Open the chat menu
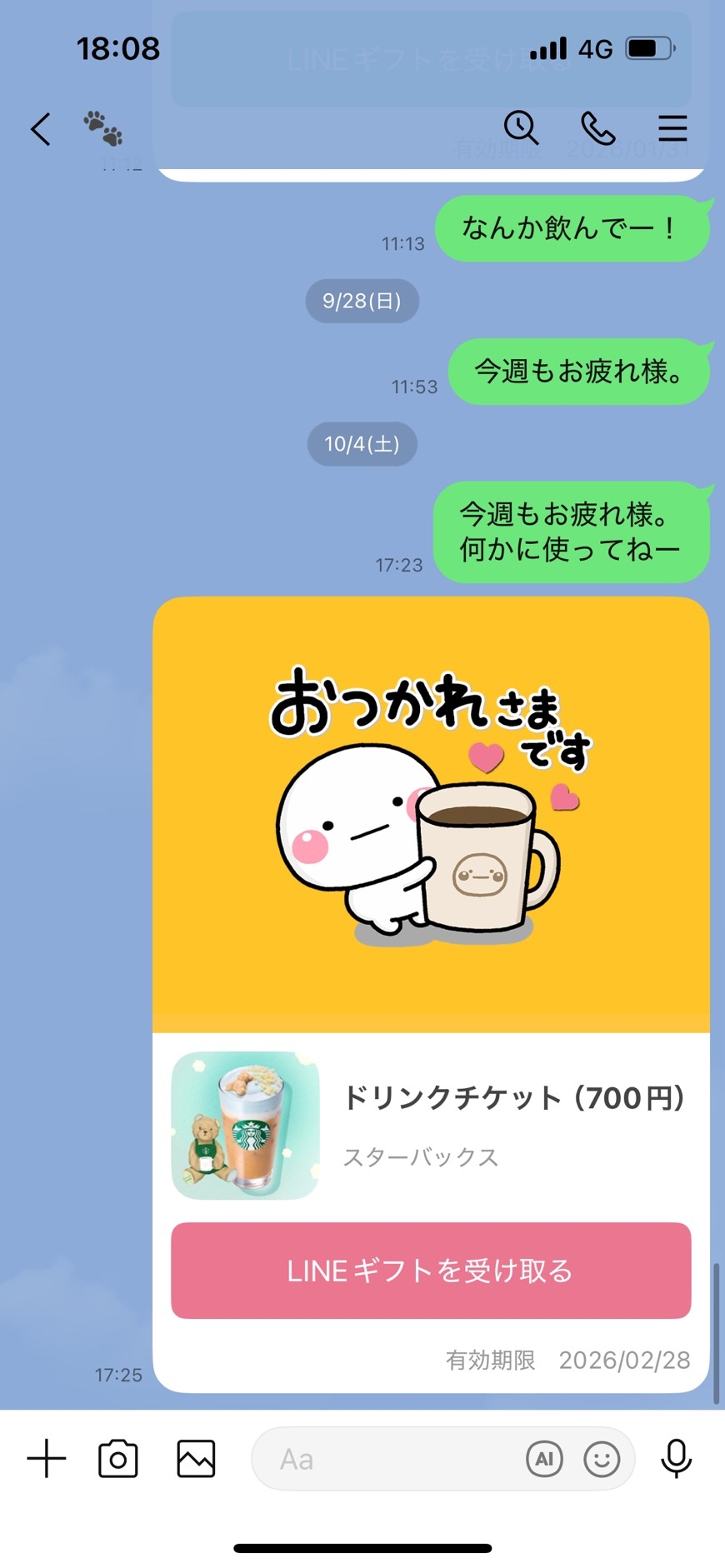This screenshot has width=725, height=1568. tap(672, 128)
